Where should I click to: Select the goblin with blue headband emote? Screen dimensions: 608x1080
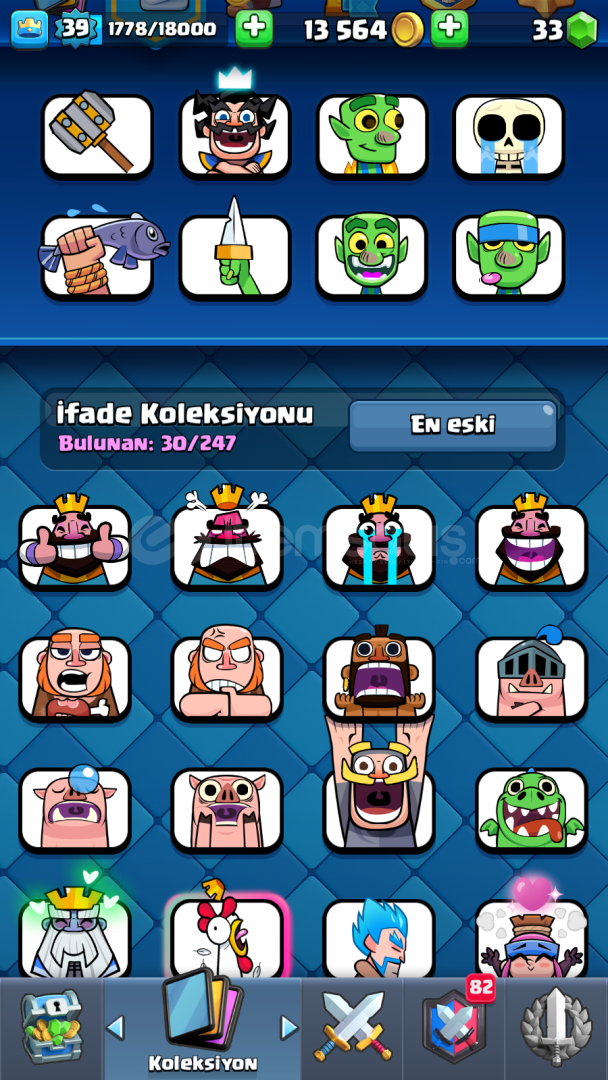(x=509, y=256)
